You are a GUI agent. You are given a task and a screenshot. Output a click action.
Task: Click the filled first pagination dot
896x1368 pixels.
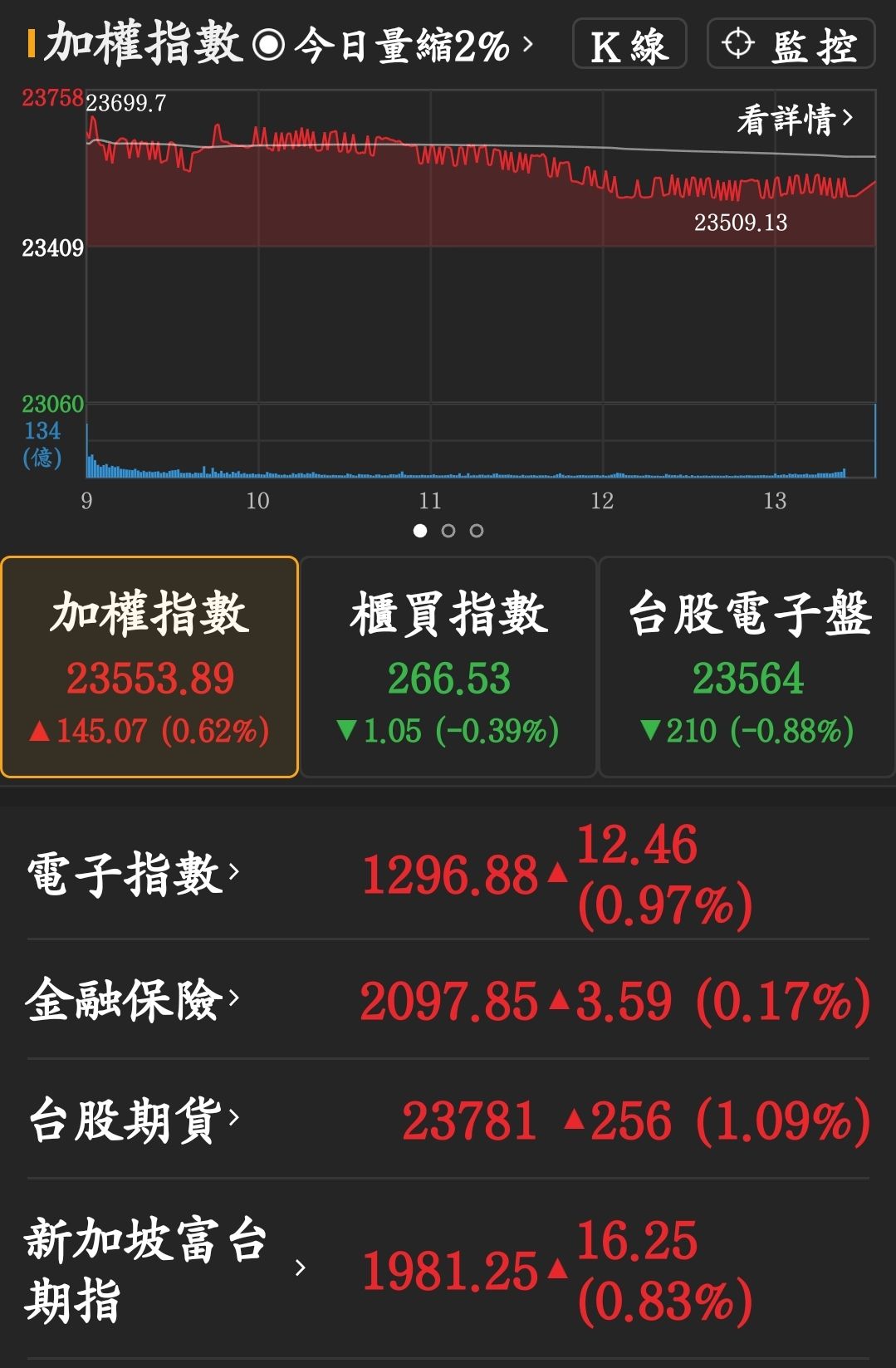pos(420,529)
